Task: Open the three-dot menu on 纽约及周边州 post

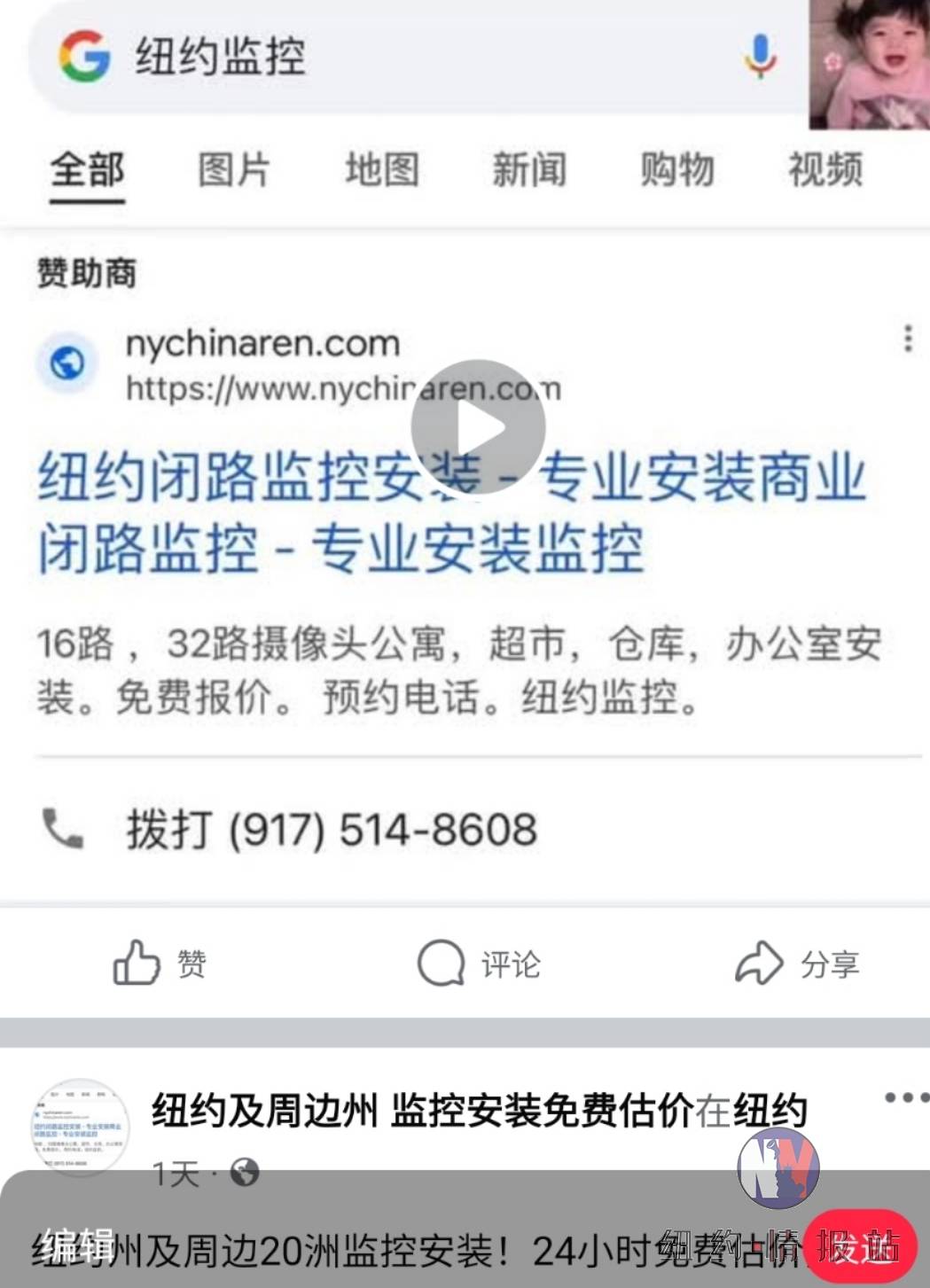Action: point(906,1097)
